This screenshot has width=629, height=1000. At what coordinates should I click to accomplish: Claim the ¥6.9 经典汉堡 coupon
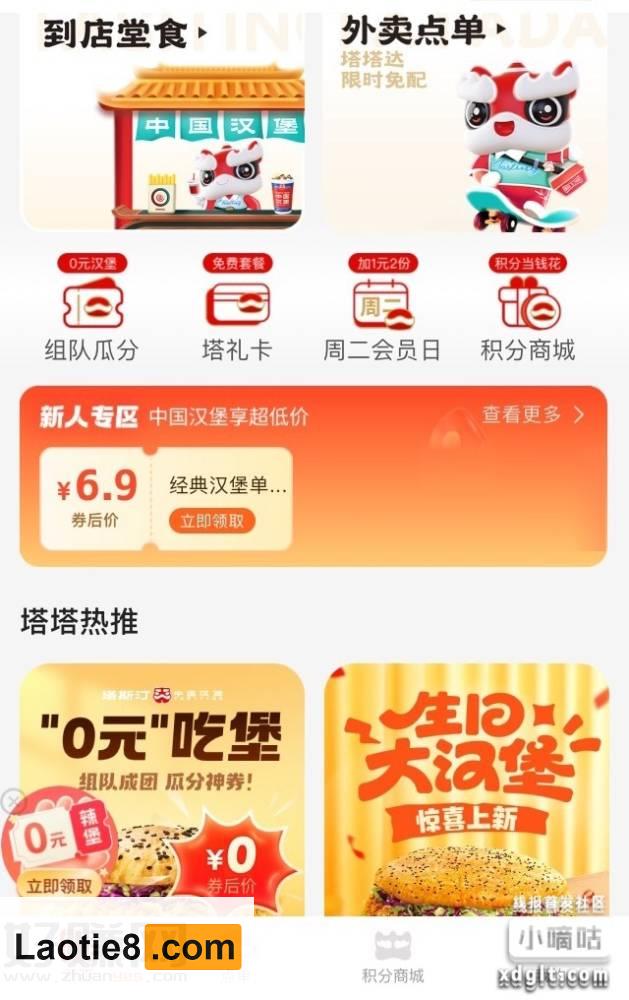[x=211, y=521]
